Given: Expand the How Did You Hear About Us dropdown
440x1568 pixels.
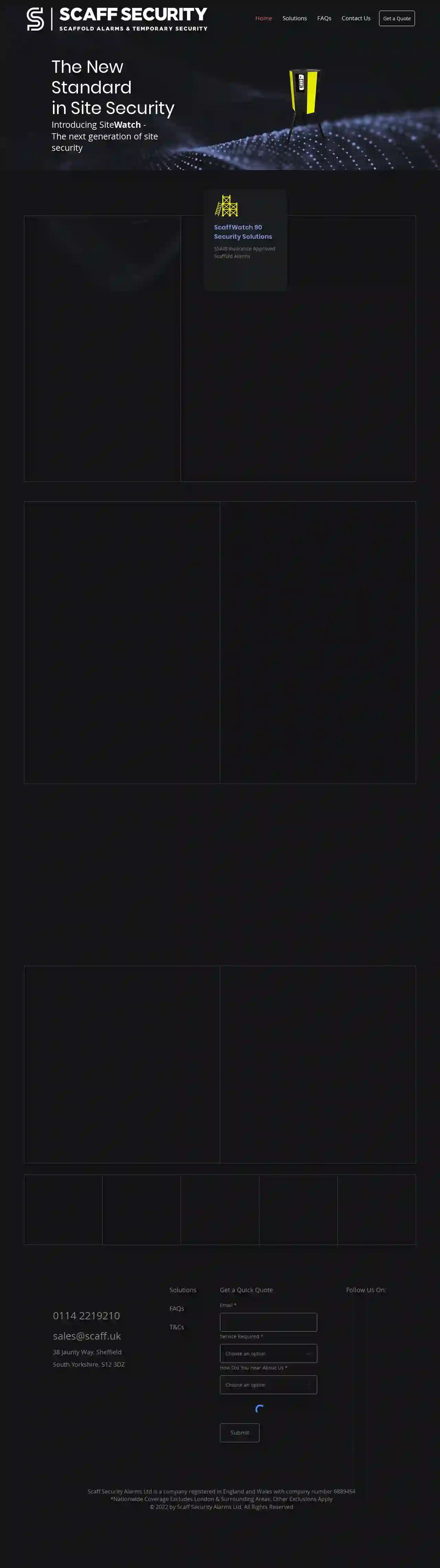Looking at the screenshot, I should pyautogui.click(x=268, y=1384).
